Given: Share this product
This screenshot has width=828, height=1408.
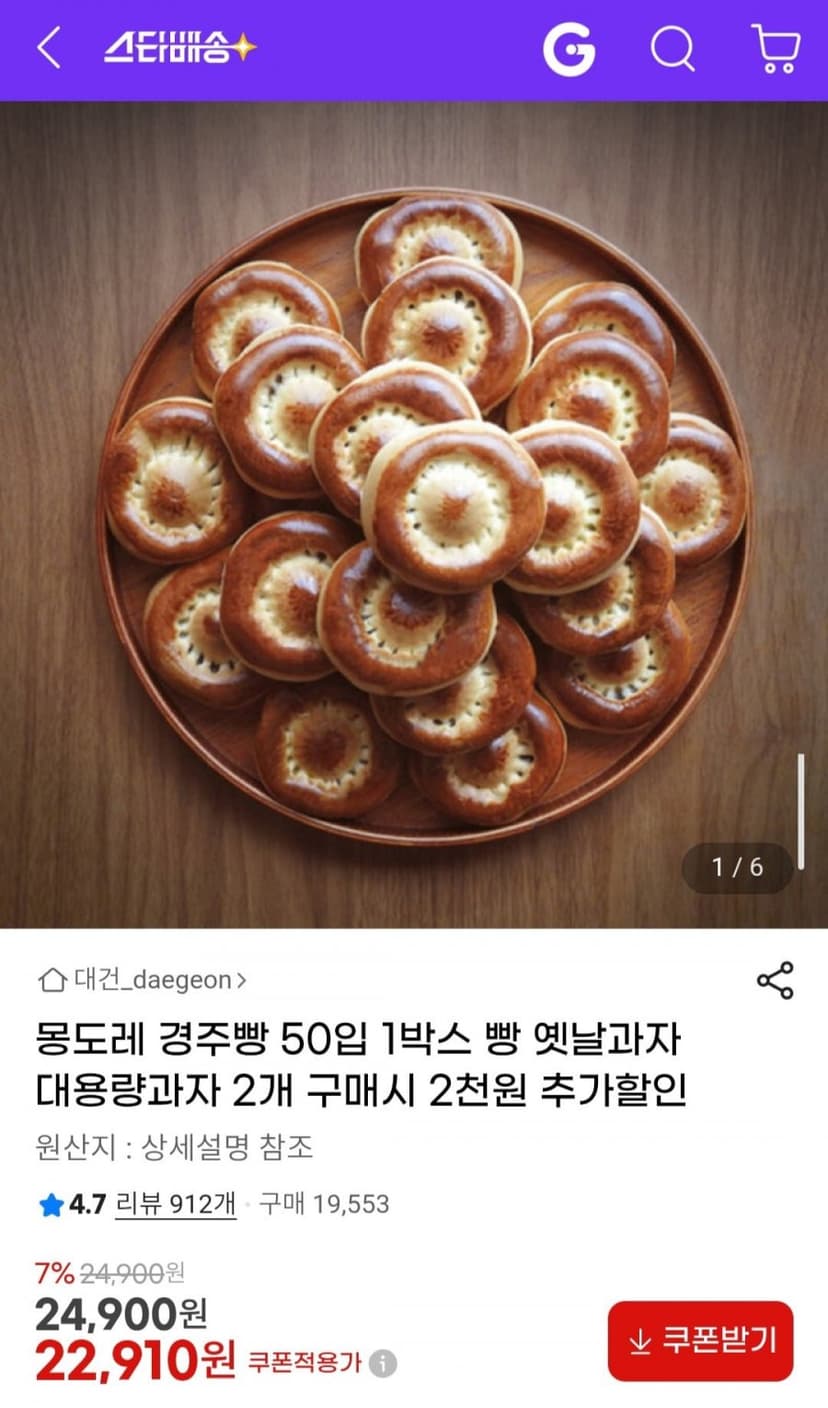Looking at the screenshot, I should tap(775, 981).
